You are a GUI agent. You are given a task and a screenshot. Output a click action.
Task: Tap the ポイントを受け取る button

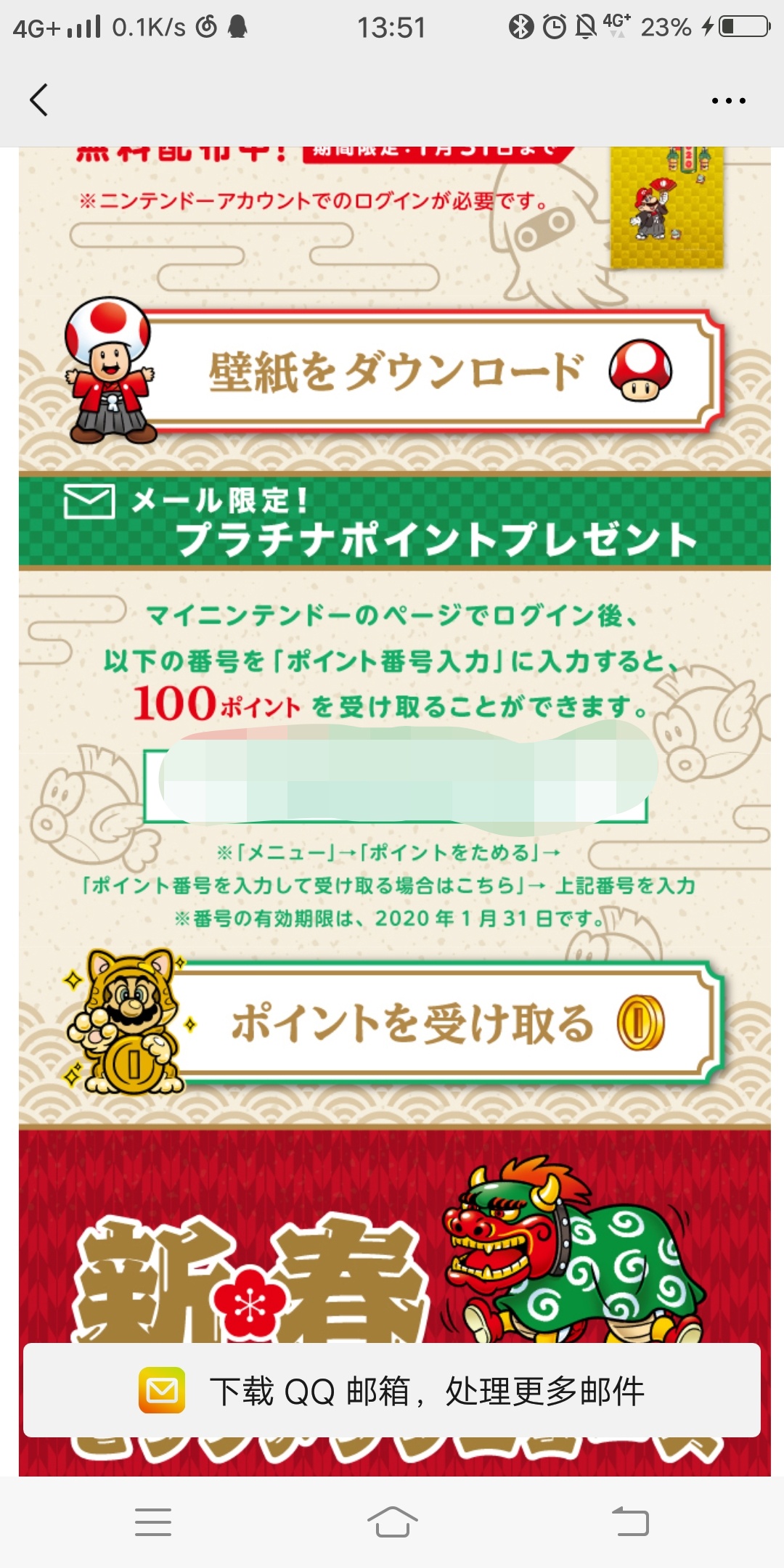443,1024
